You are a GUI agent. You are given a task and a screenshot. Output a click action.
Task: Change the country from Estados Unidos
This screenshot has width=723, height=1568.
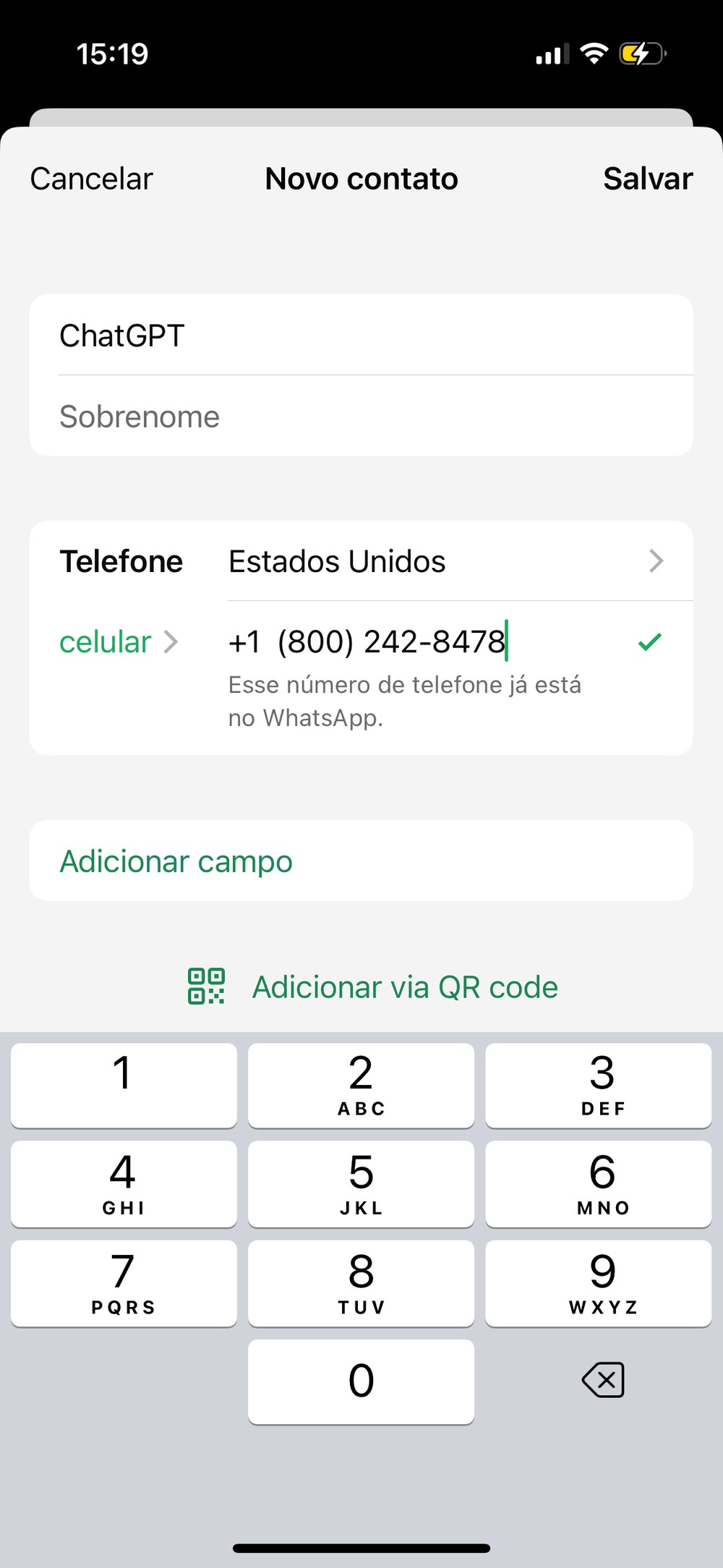point(445,561)
